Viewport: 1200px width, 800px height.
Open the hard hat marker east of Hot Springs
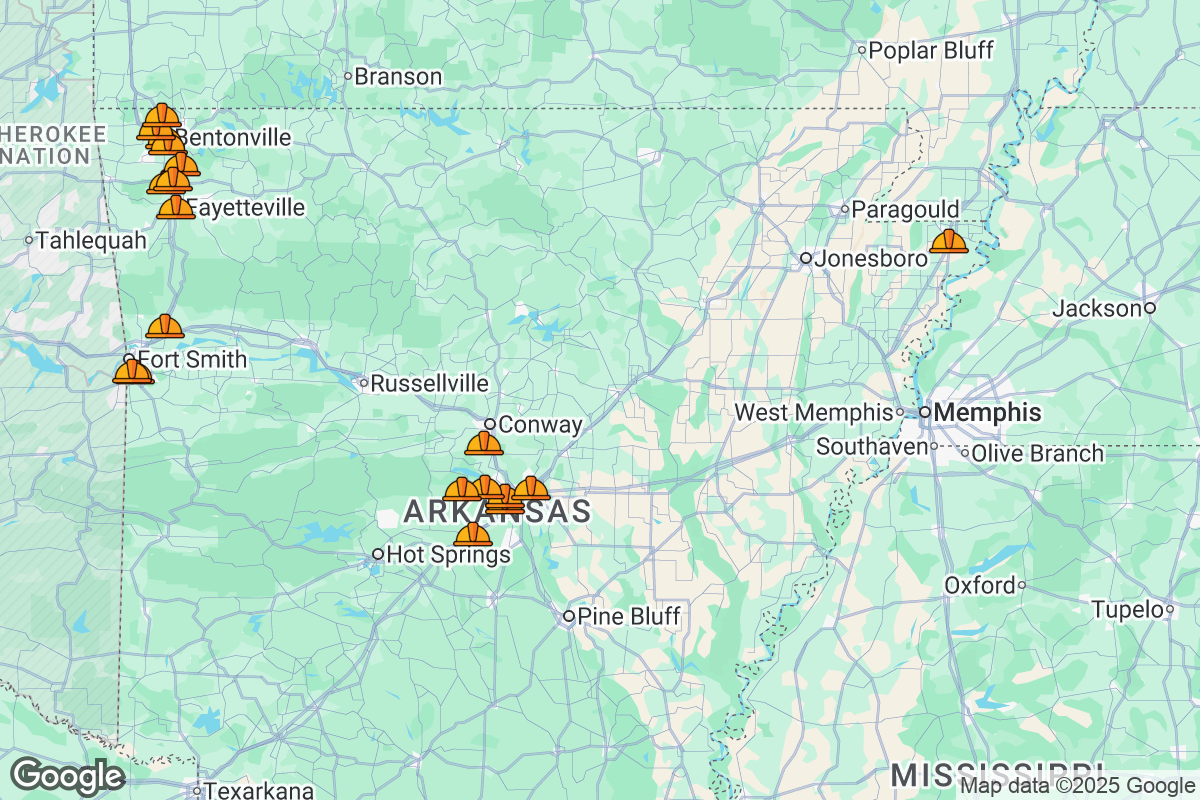point(473,534)
